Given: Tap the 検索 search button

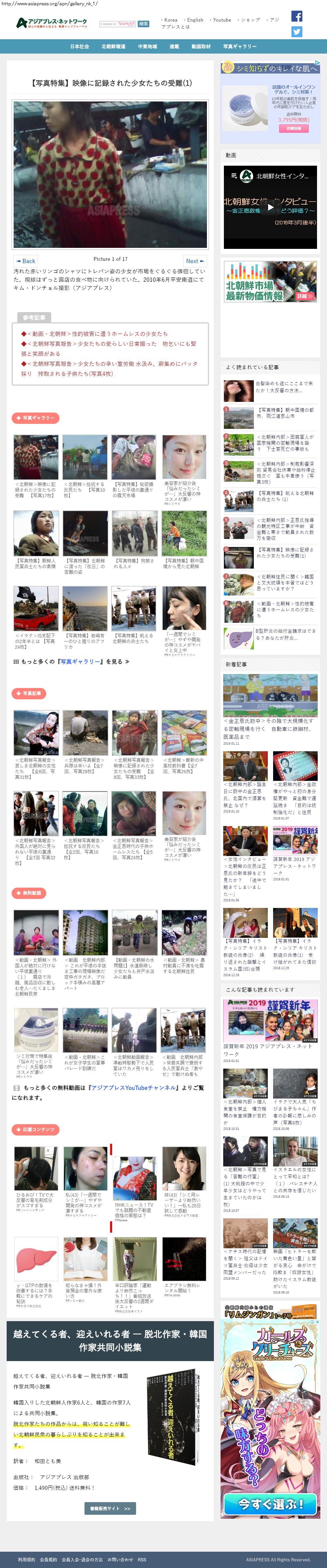Looking at the screenshot, I should (143, 24).
